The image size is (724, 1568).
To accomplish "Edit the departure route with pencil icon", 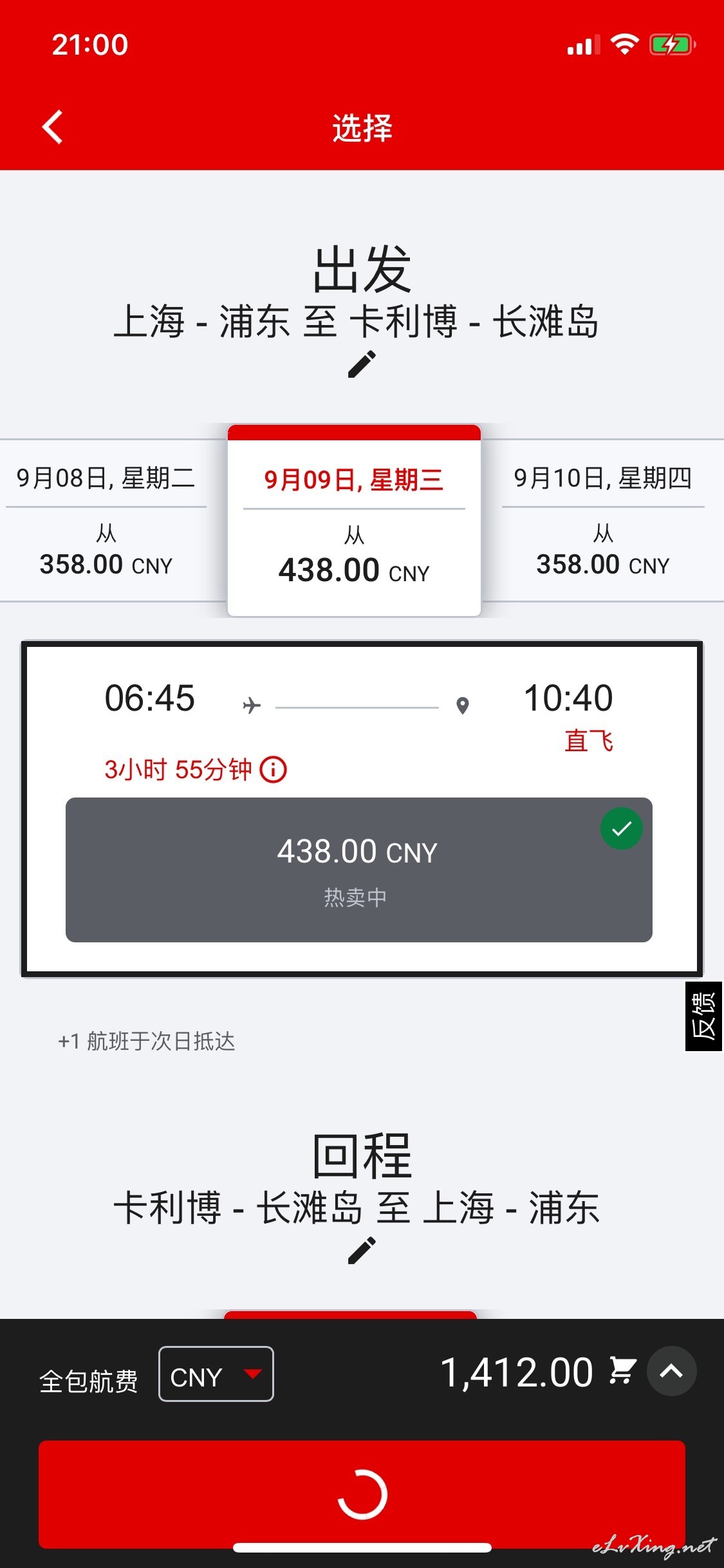I will click(x=362, y=364).
